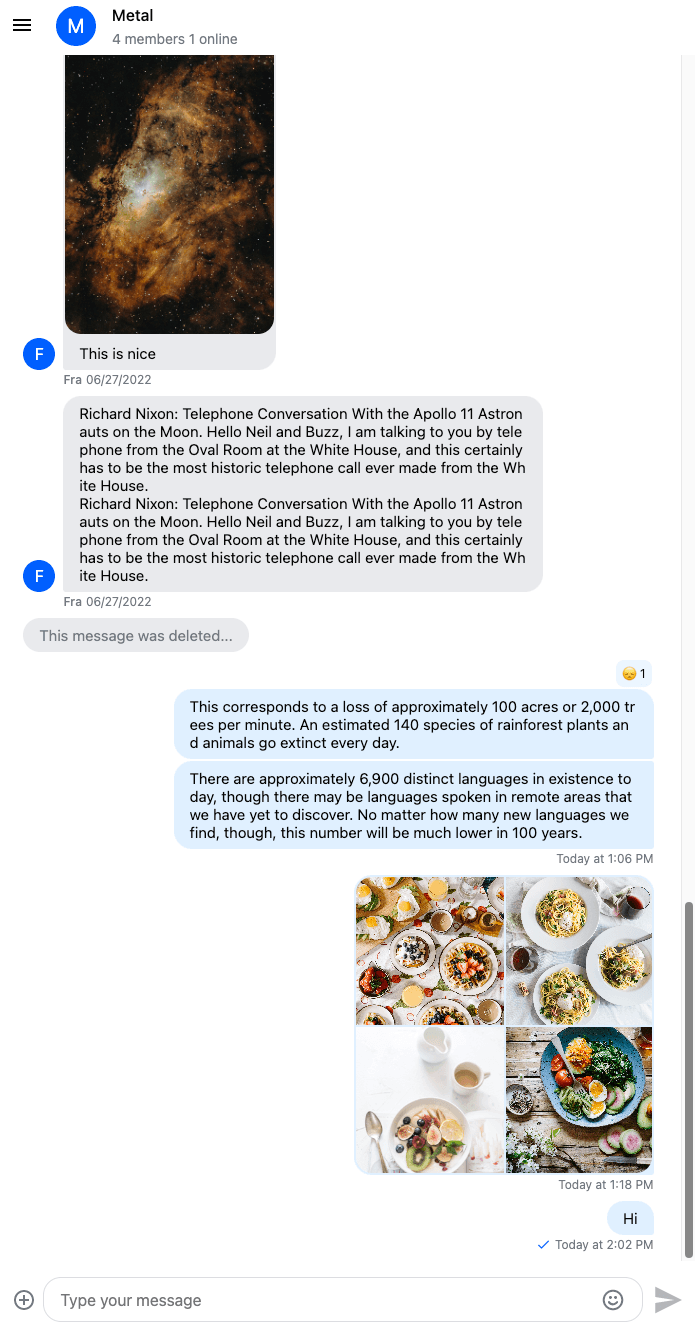Open Fra's avatar next to This is nice
Image resolution: width=695 pixels, height=1326 pixels.
39,354
